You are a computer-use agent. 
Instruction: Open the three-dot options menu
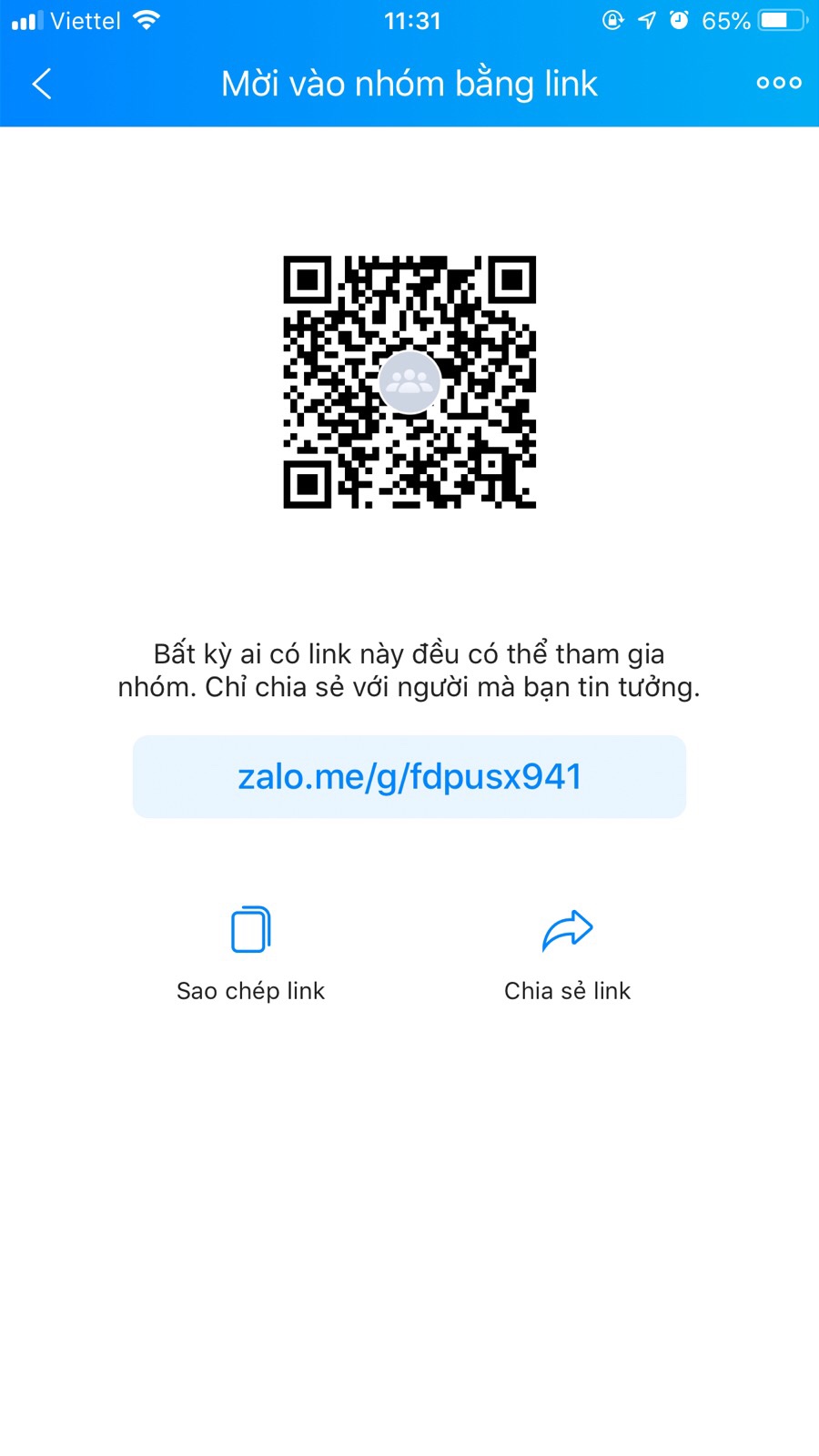(x=779, y=83)
